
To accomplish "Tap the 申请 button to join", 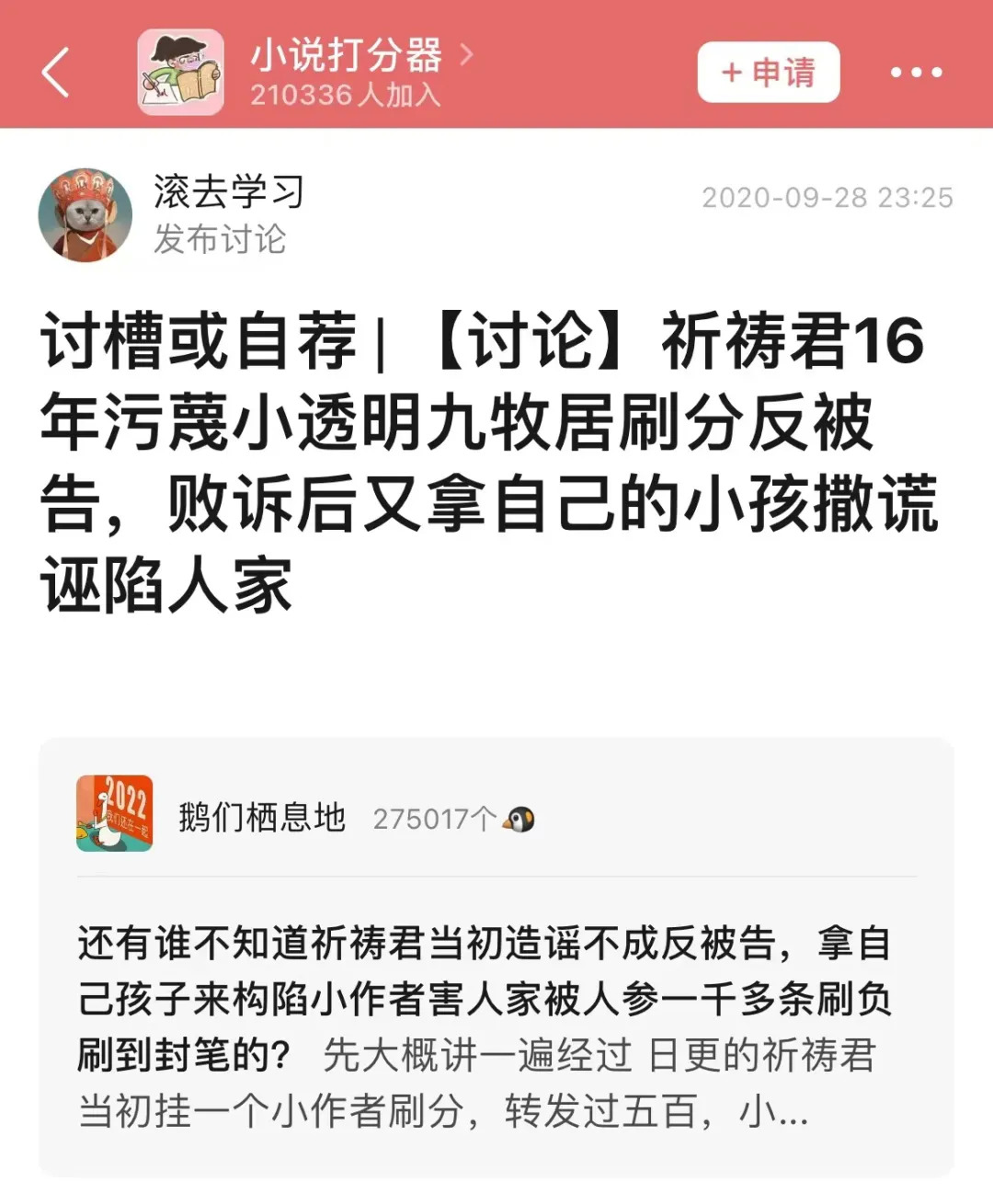I will click(769, 72).
